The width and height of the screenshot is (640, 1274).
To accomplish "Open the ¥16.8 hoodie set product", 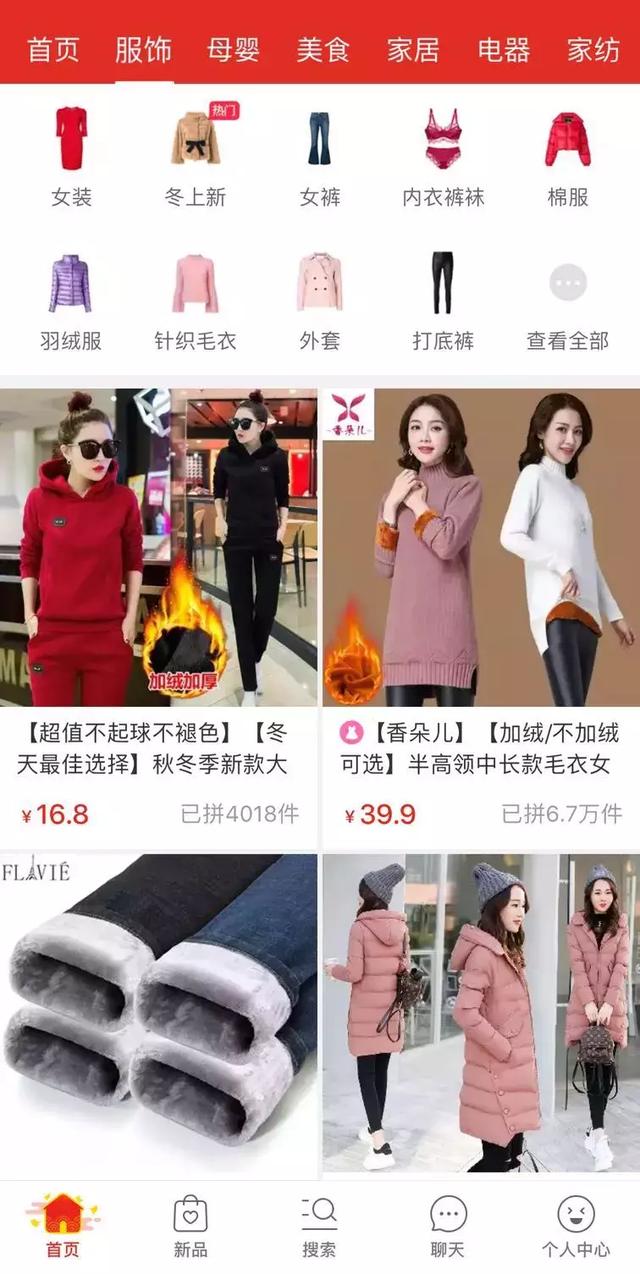I will [158, 600].
